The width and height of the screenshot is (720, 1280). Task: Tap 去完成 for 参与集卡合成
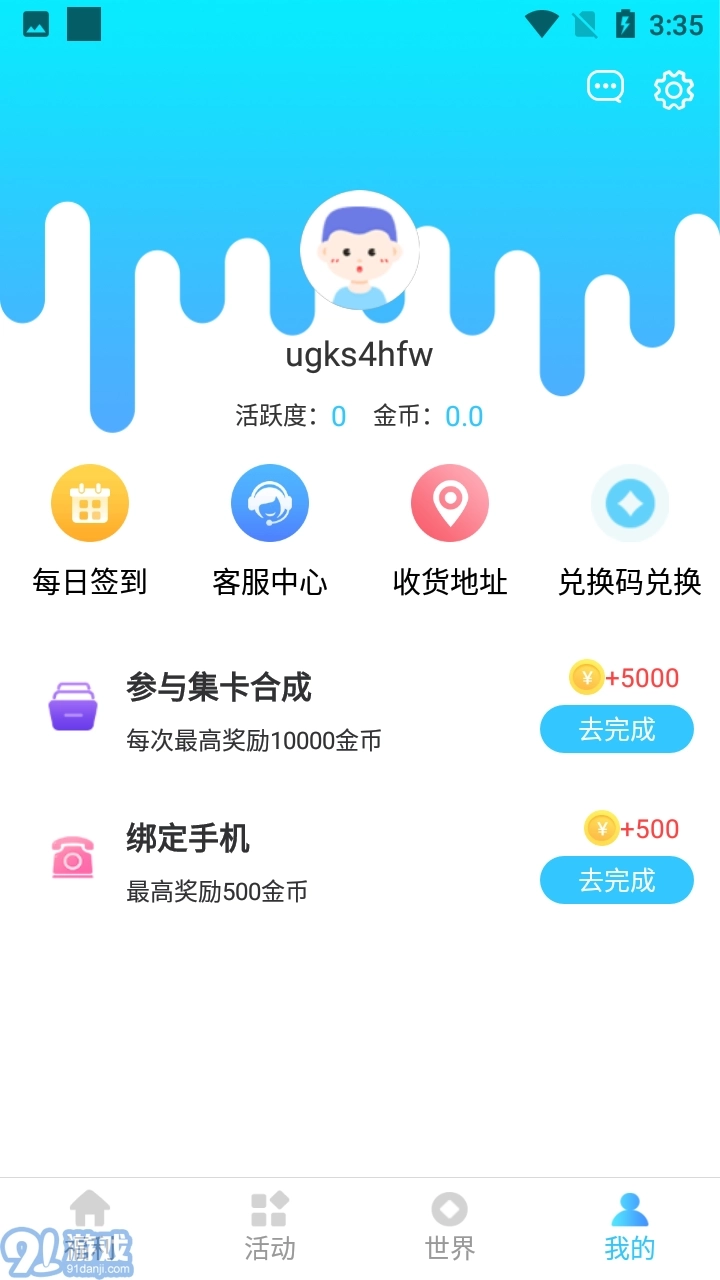tap(616, 729)
